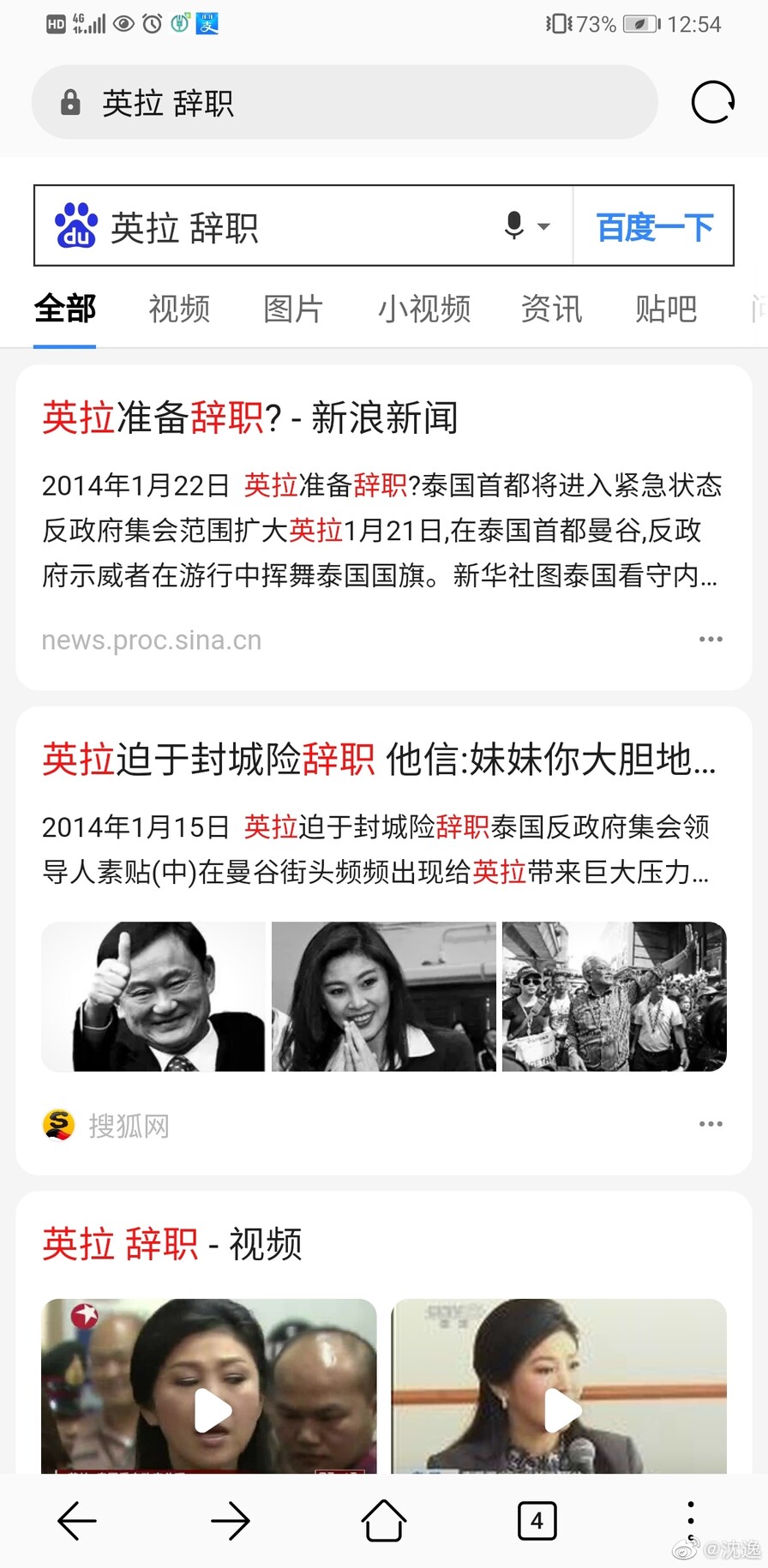Open the 英拉 辞职 - 视频 section

tap(171, 1244)
